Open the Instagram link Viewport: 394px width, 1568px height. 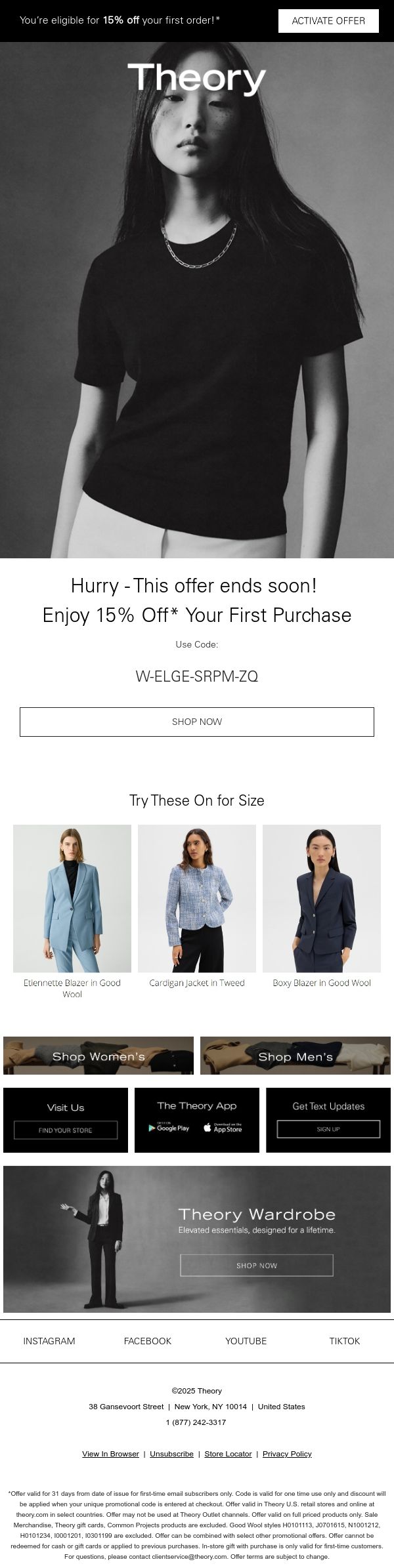[49, 1341]
